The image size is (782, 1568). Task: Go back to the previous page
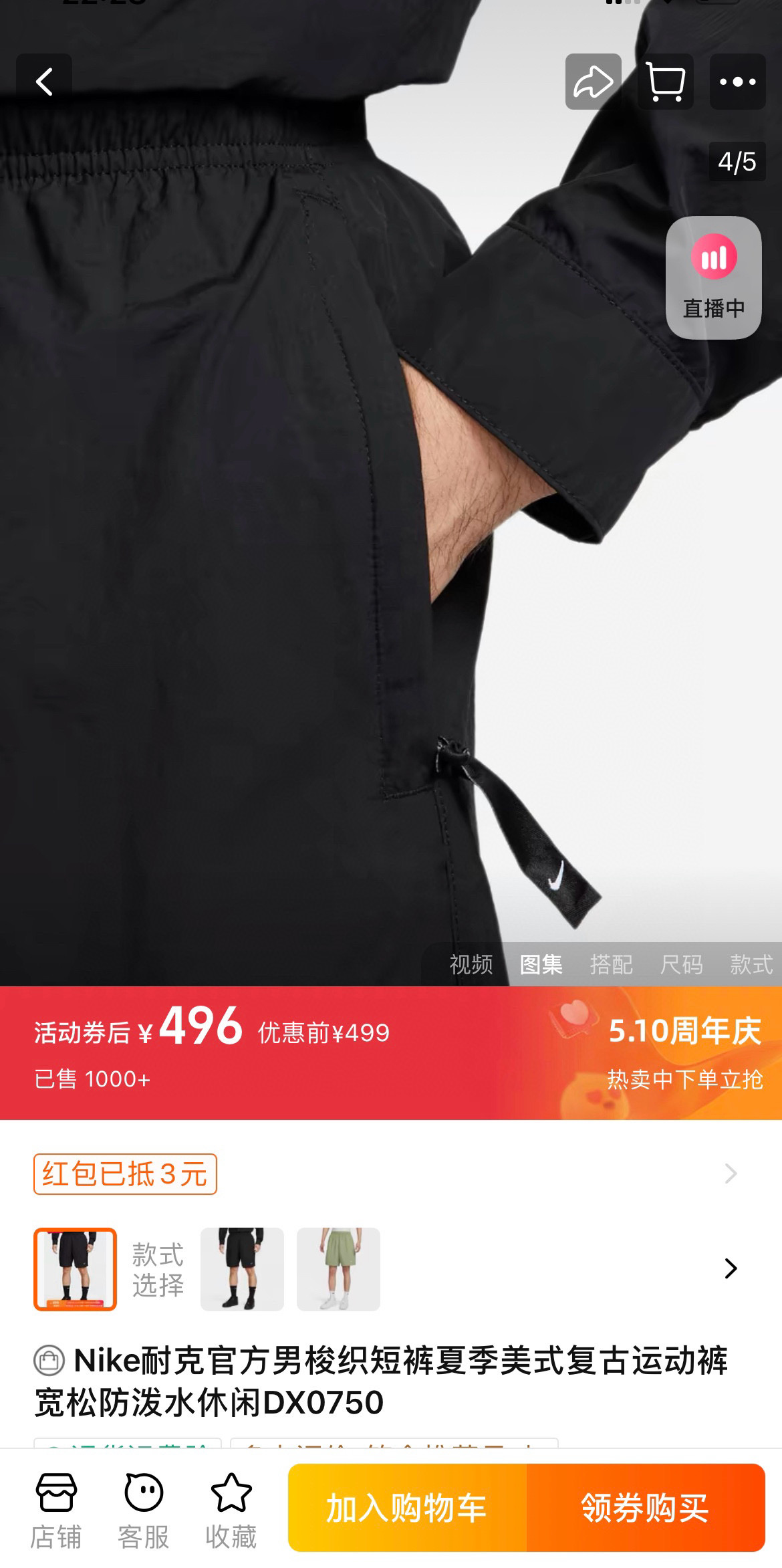44,82
